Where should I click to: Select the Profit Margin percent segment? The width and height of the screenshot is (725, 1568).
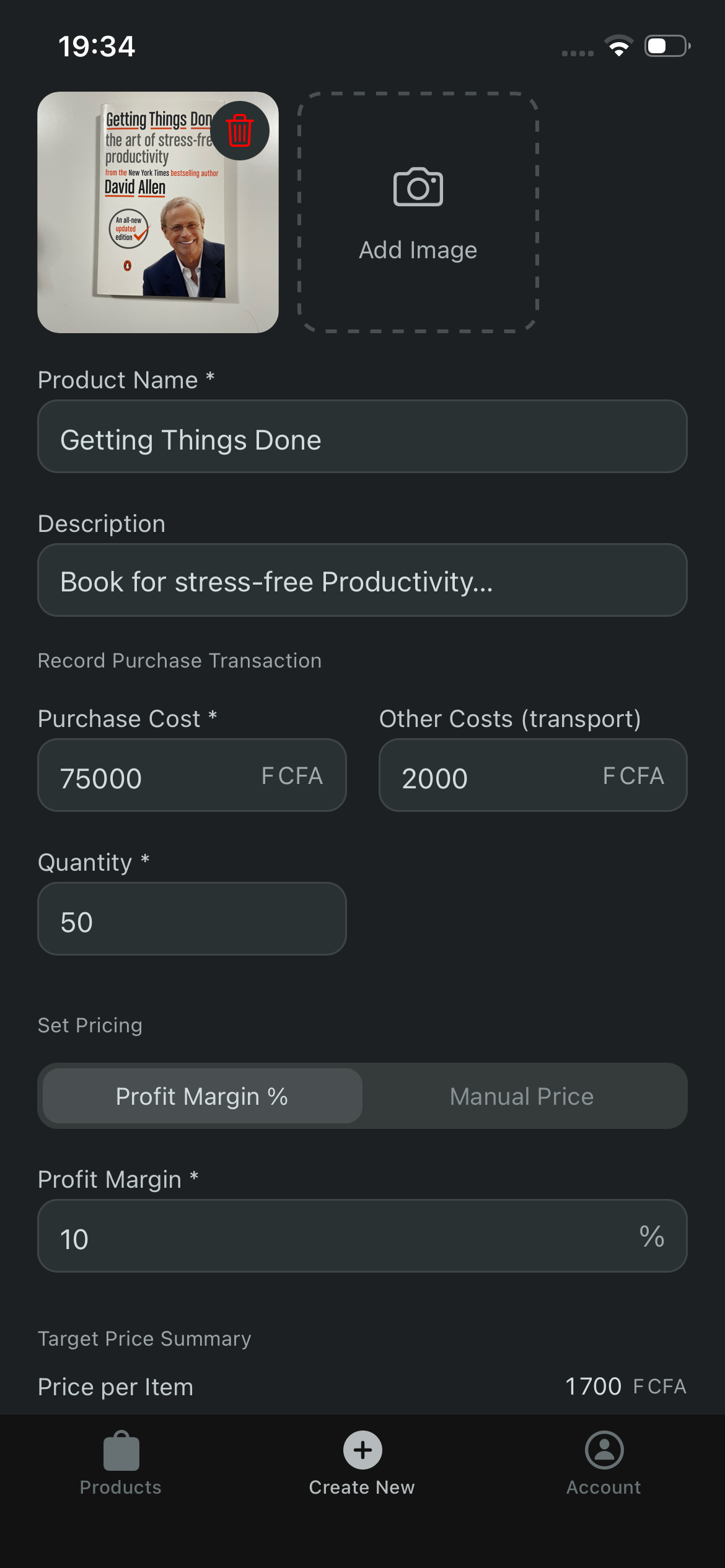coord(201,1095)
